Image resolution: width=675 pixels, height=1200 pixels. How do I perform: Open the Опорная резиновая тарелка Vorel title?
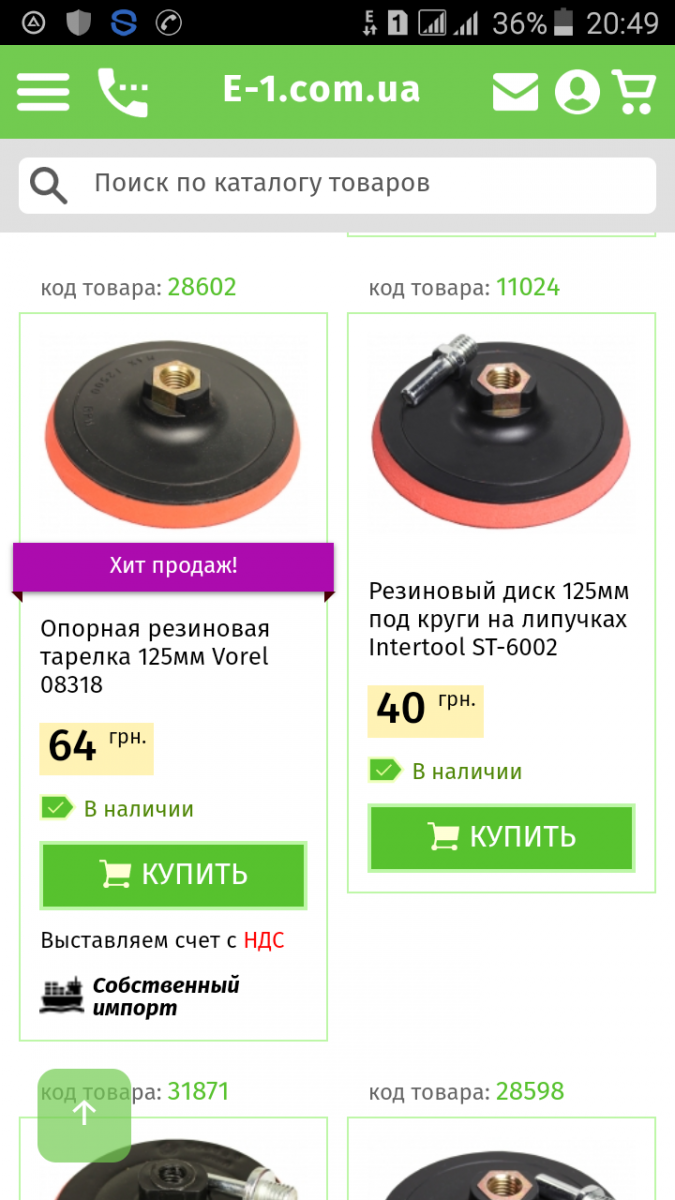pyautogui.click(x=156, y=657)
